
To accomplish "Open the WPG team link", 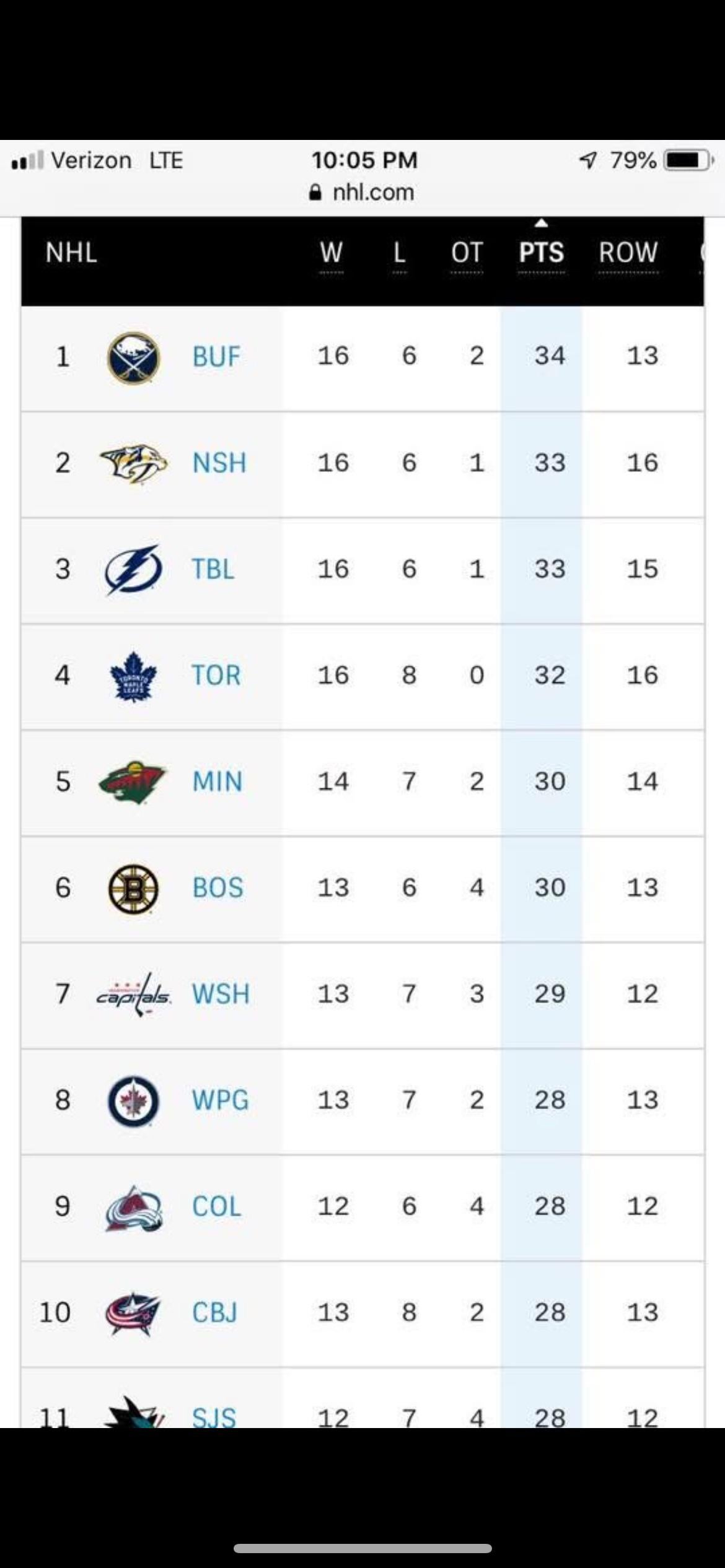I will (220, 1100).
